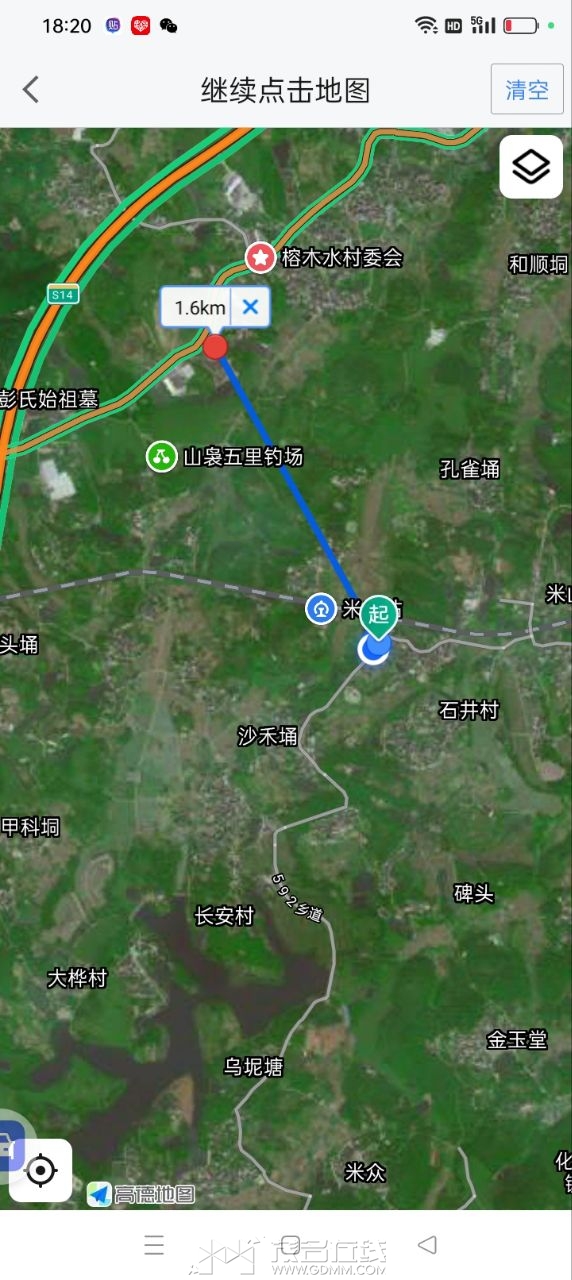Select the 山袅五里钓场 map marker
The width and height of the screenshot is (572, 1280).
click(161, 457)
